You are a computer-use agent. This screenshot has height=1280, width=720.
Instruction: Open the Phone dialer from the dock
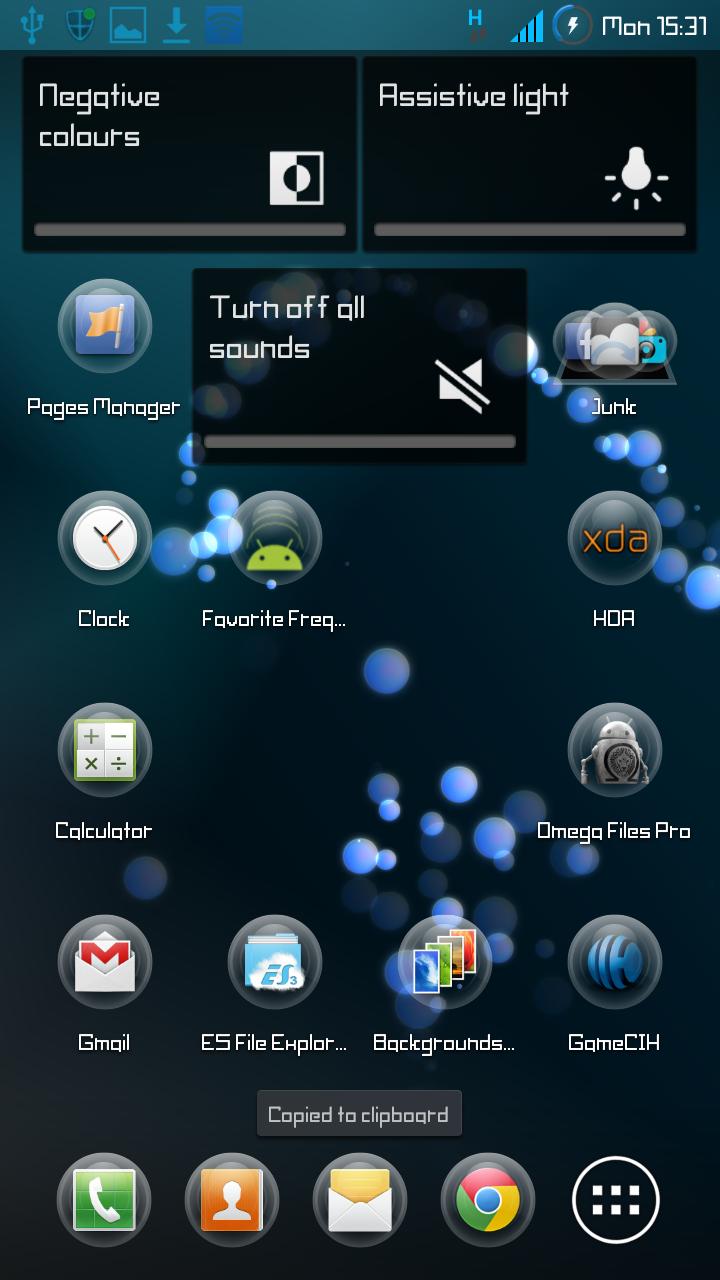(x=104, y=1199)
